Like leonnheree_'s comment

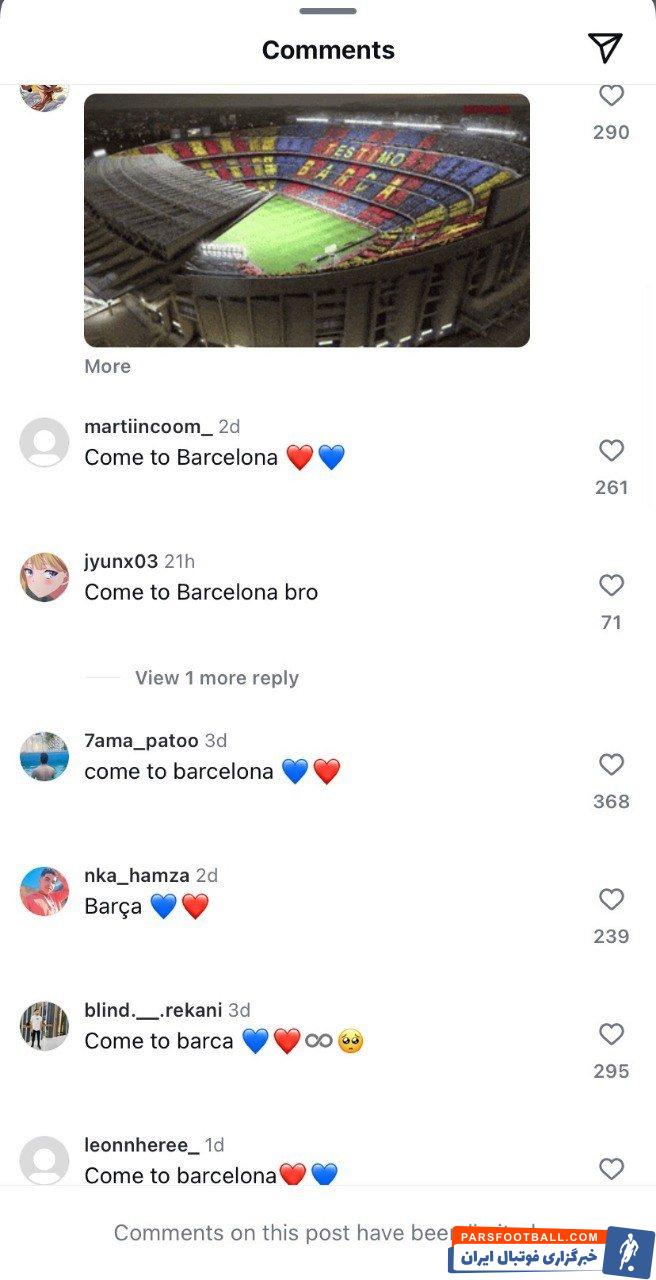(x=611, y=1169)
